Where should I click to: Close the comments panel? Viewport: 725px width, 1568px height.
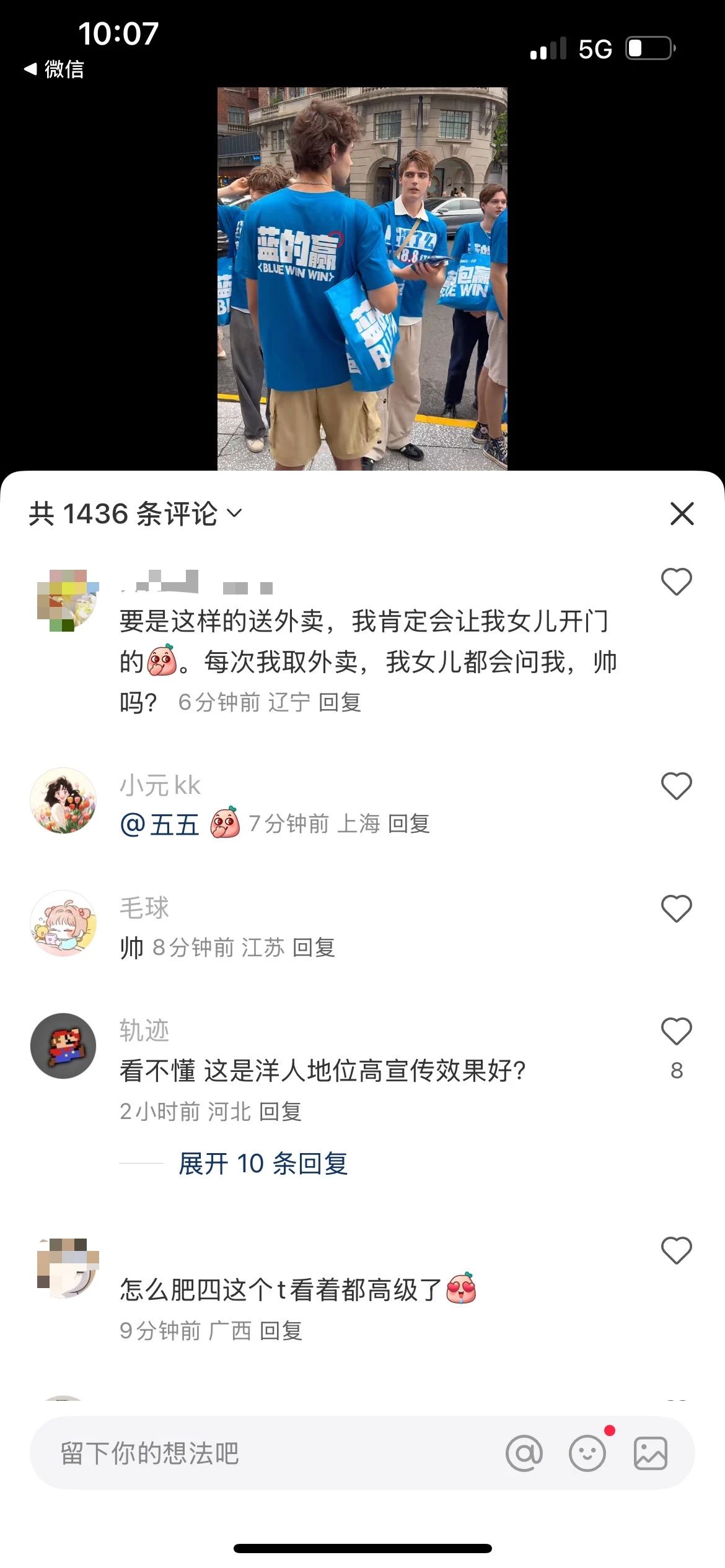tap(682, 513)
